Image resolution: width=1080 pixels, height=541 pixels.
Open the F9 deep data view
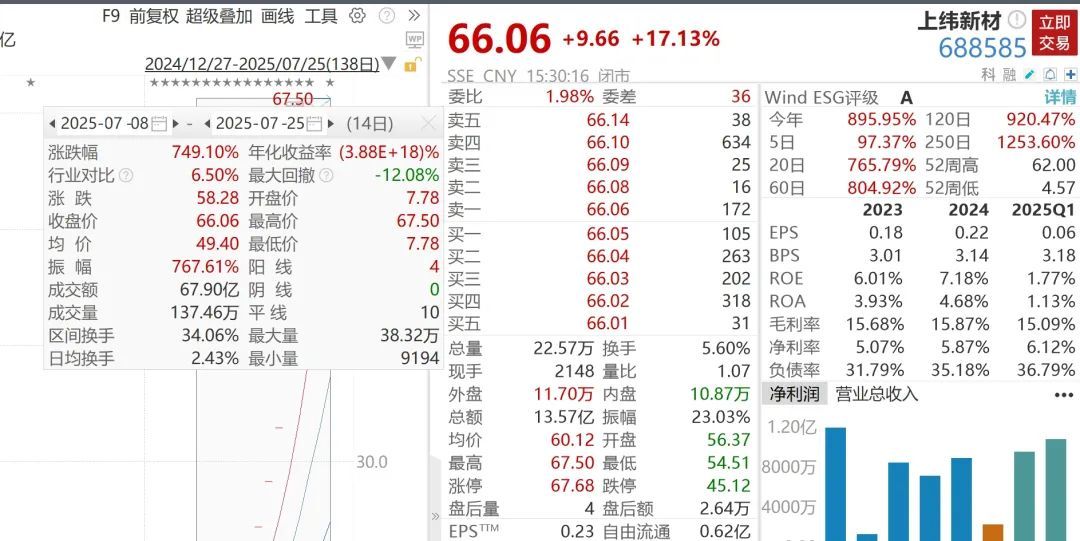(111, 16)
